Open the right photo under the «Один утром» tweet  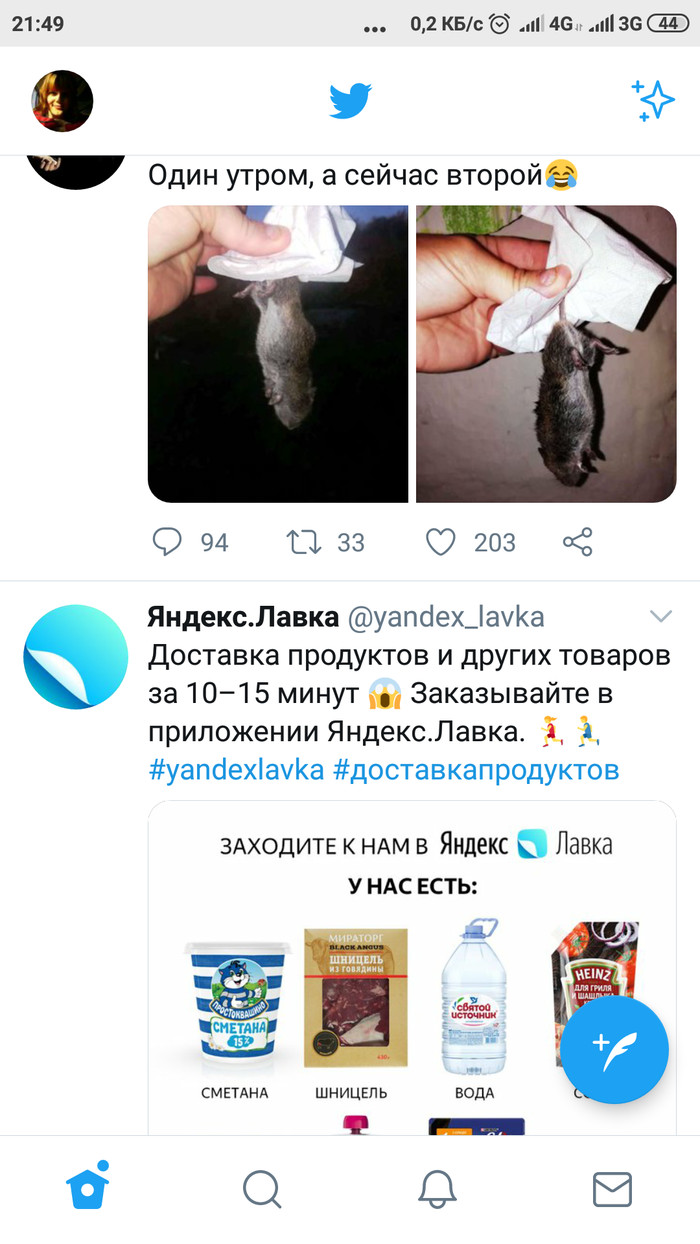tap(546, 353)
